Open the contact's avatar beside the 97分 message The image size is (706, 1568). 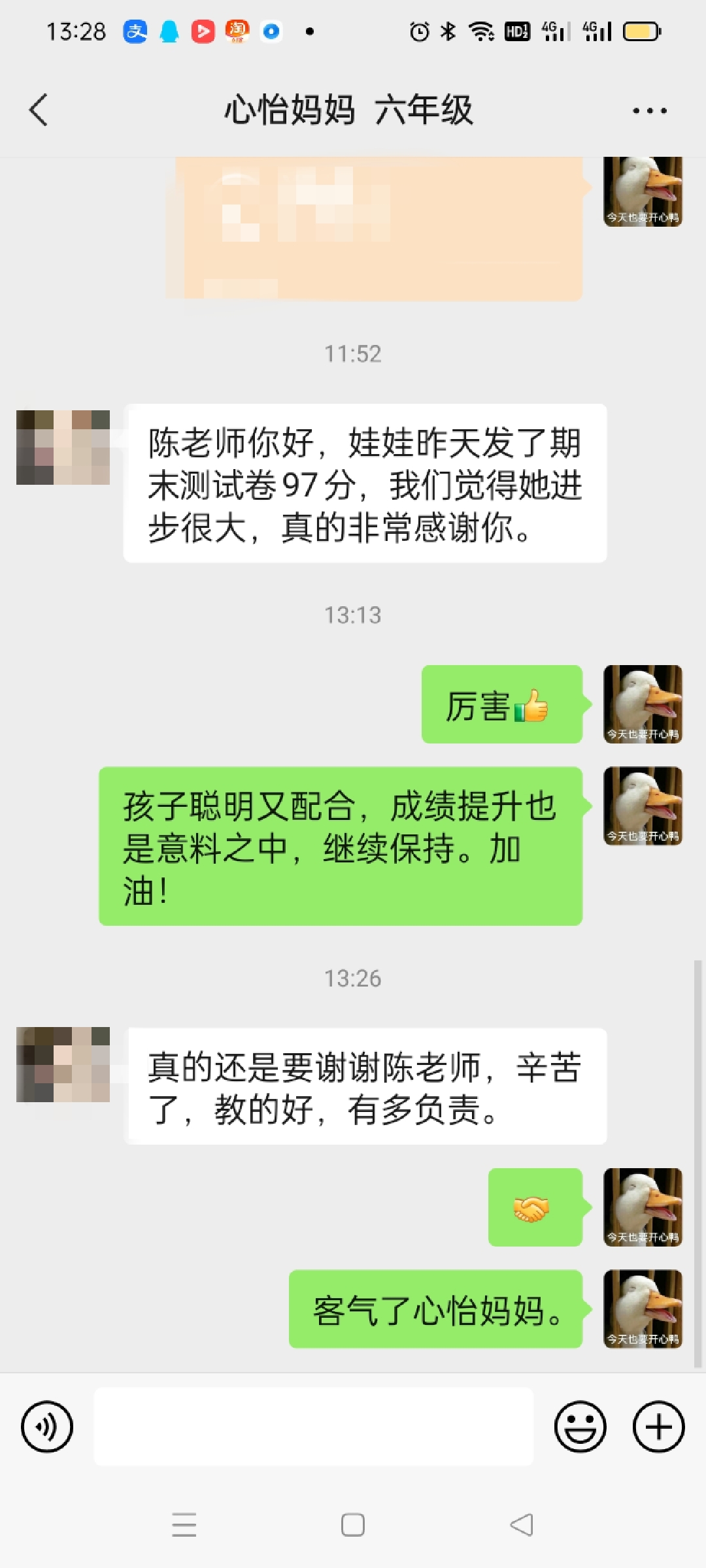pyautogui.click(x=63, y=448)
